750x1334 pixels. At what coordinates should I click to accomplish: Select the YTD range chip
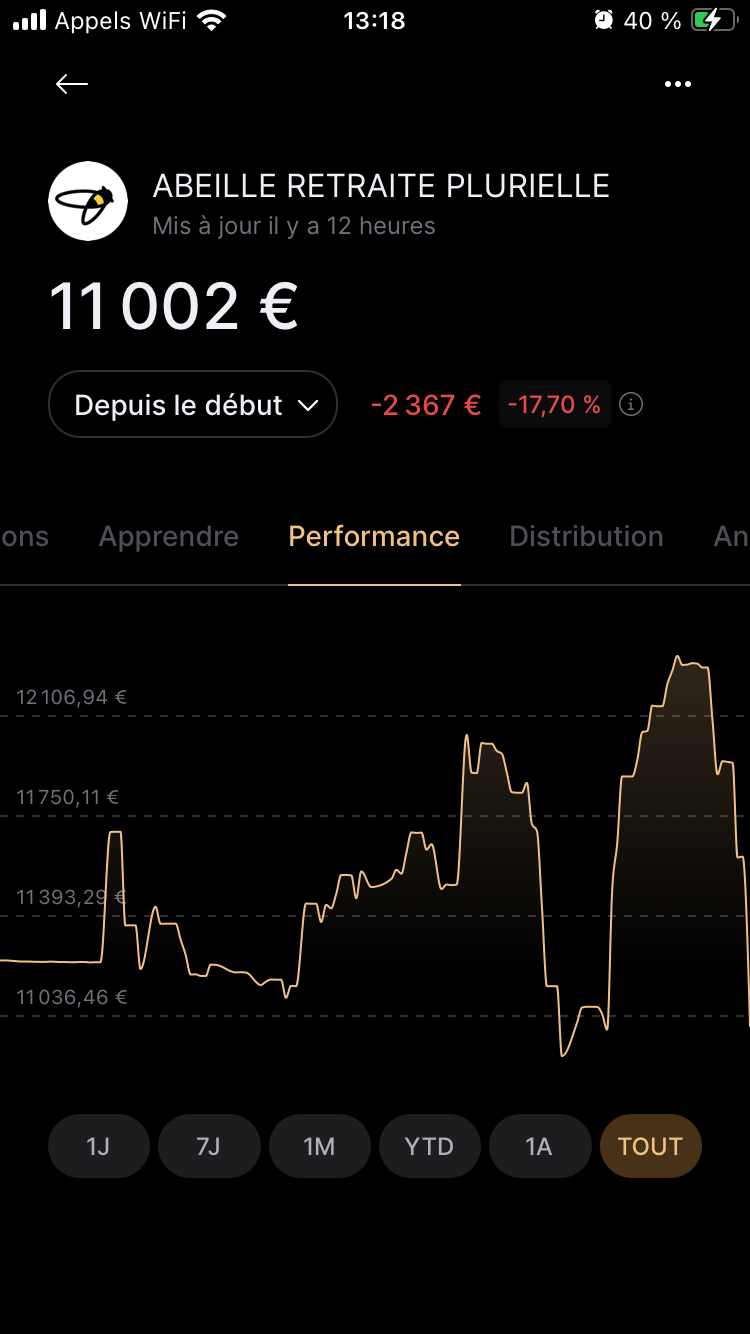click(429, 1146)
